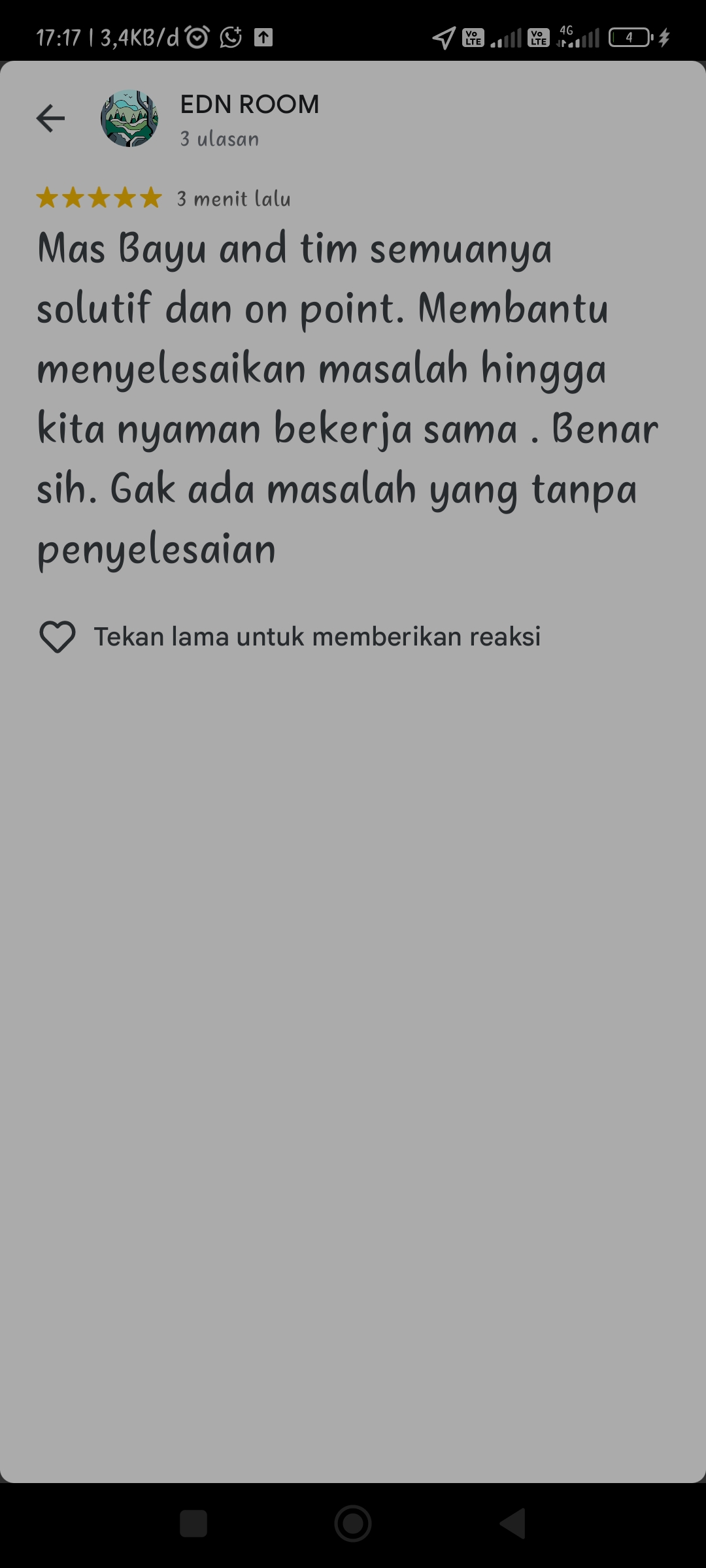Tap the system home button
The image size is (706, 1568).
point(353,1523)
